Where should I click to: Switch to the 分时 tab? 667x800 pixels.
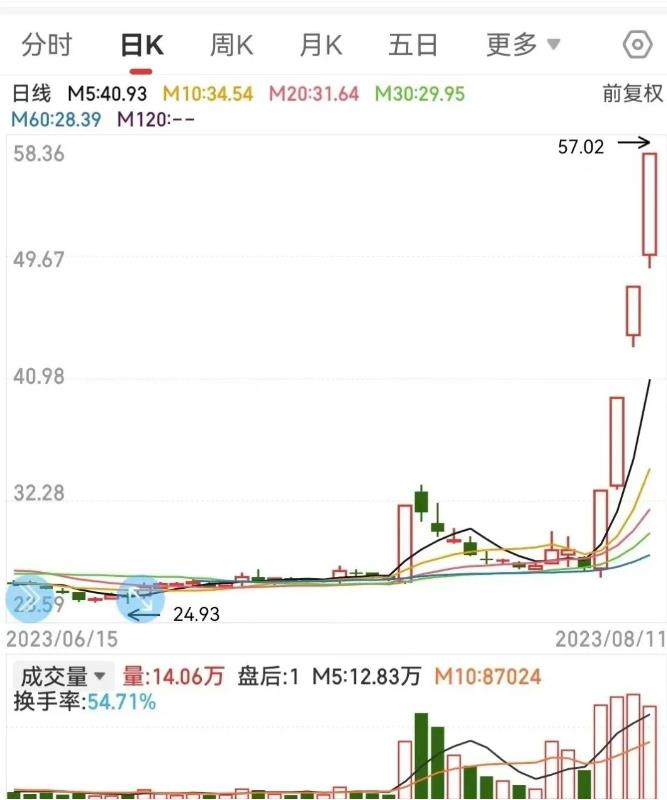(x=47, y=45)
